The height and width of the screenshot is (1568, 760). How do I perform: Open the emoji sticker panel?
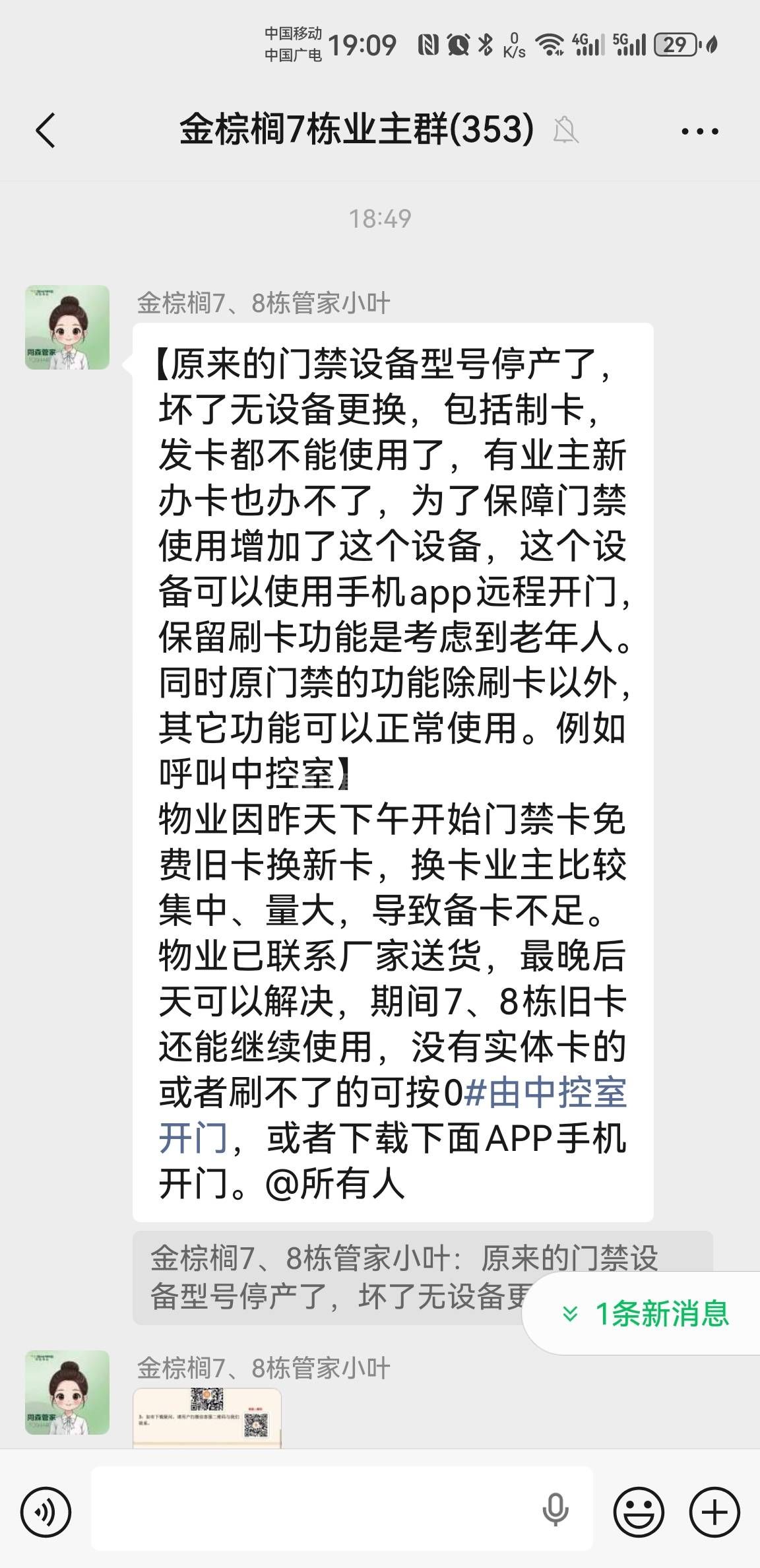pyautogui.click(x=639, y=1512)
